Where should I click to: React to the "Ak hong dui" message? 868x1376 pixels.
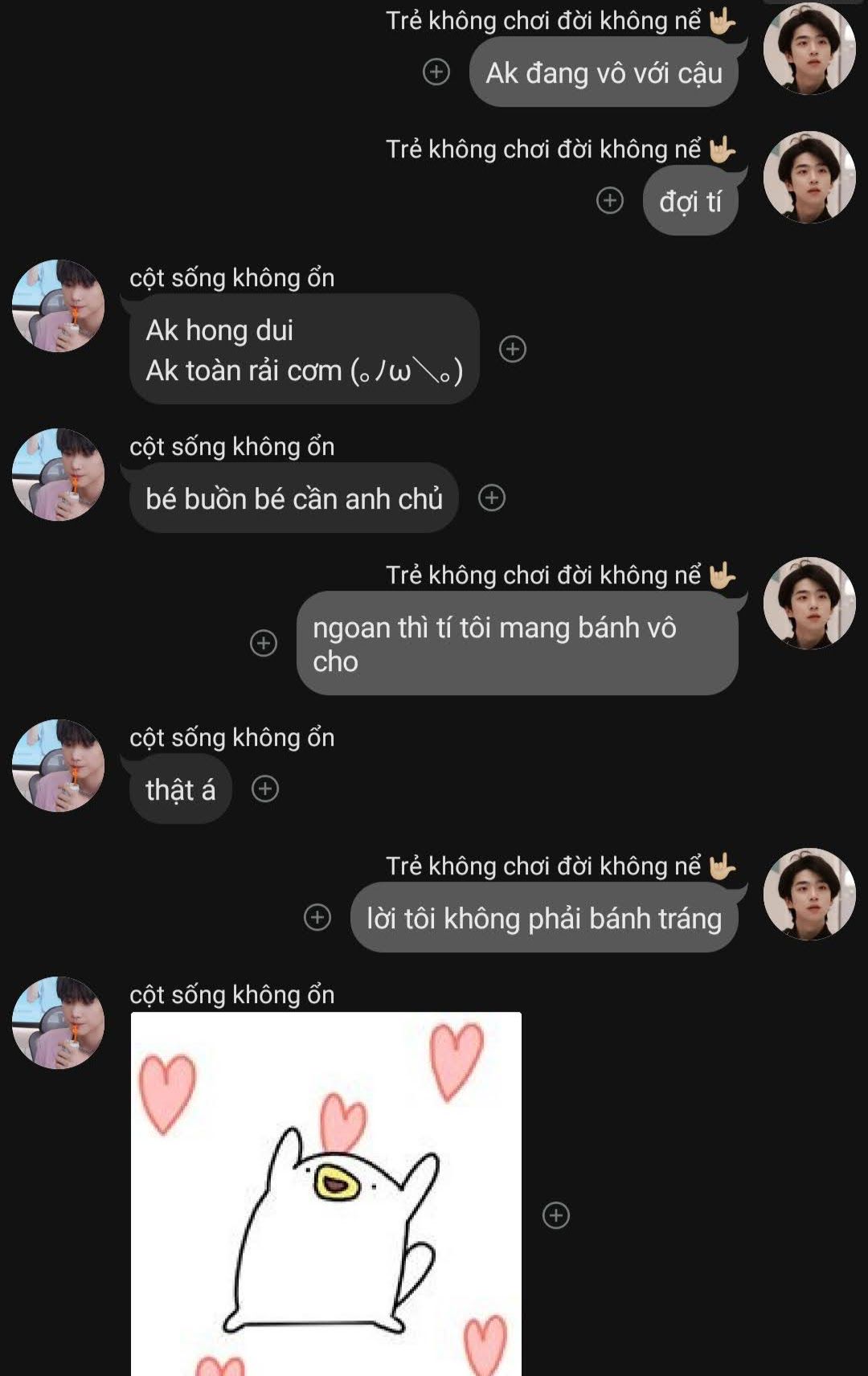point(513,349)
